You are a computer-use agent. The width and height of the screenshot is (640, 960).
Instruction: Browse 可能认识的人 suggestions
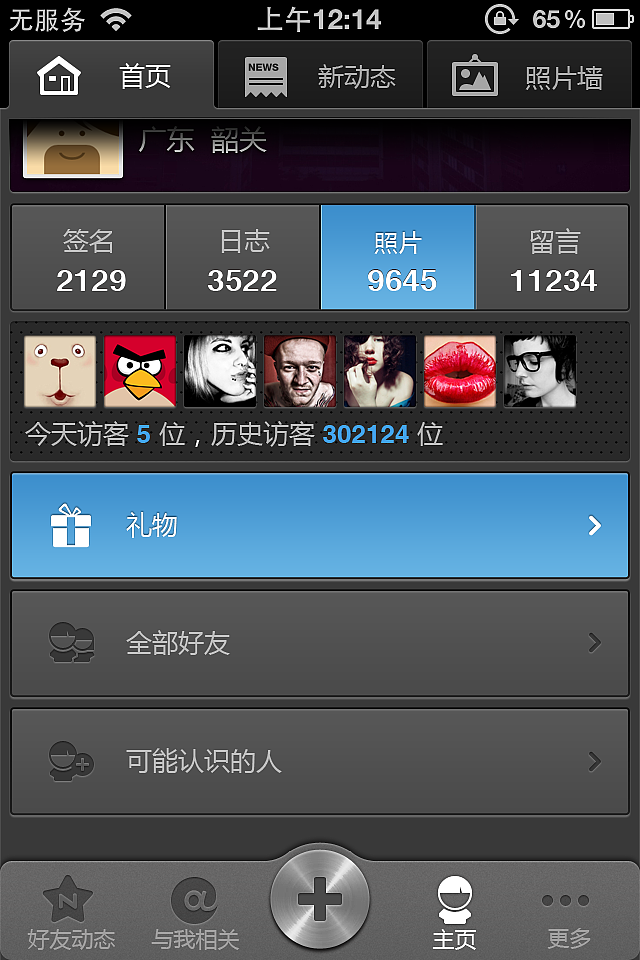pos(320,761)
